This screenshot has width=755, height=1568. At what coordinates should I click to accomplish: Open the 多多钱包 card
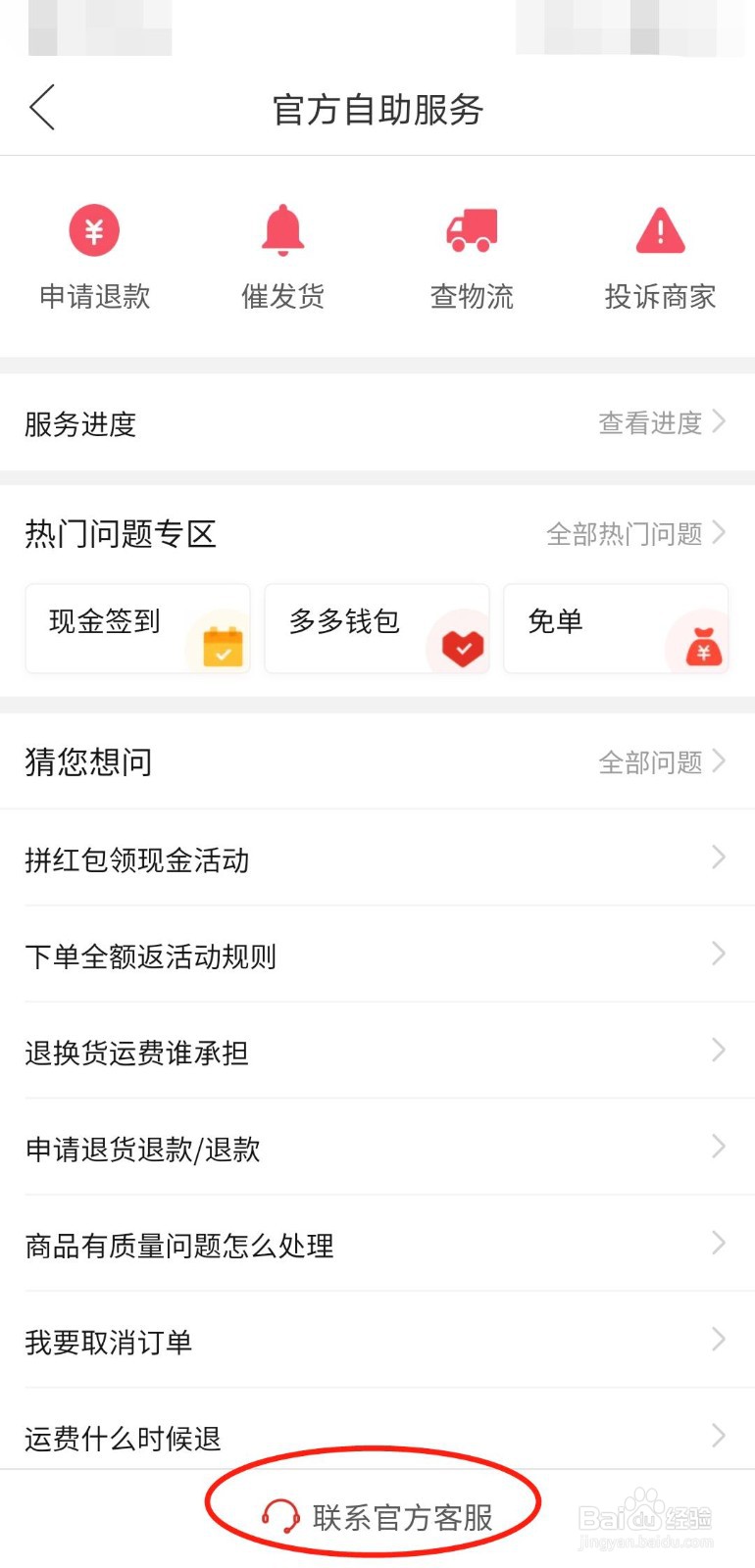click(x=377, y=628)
